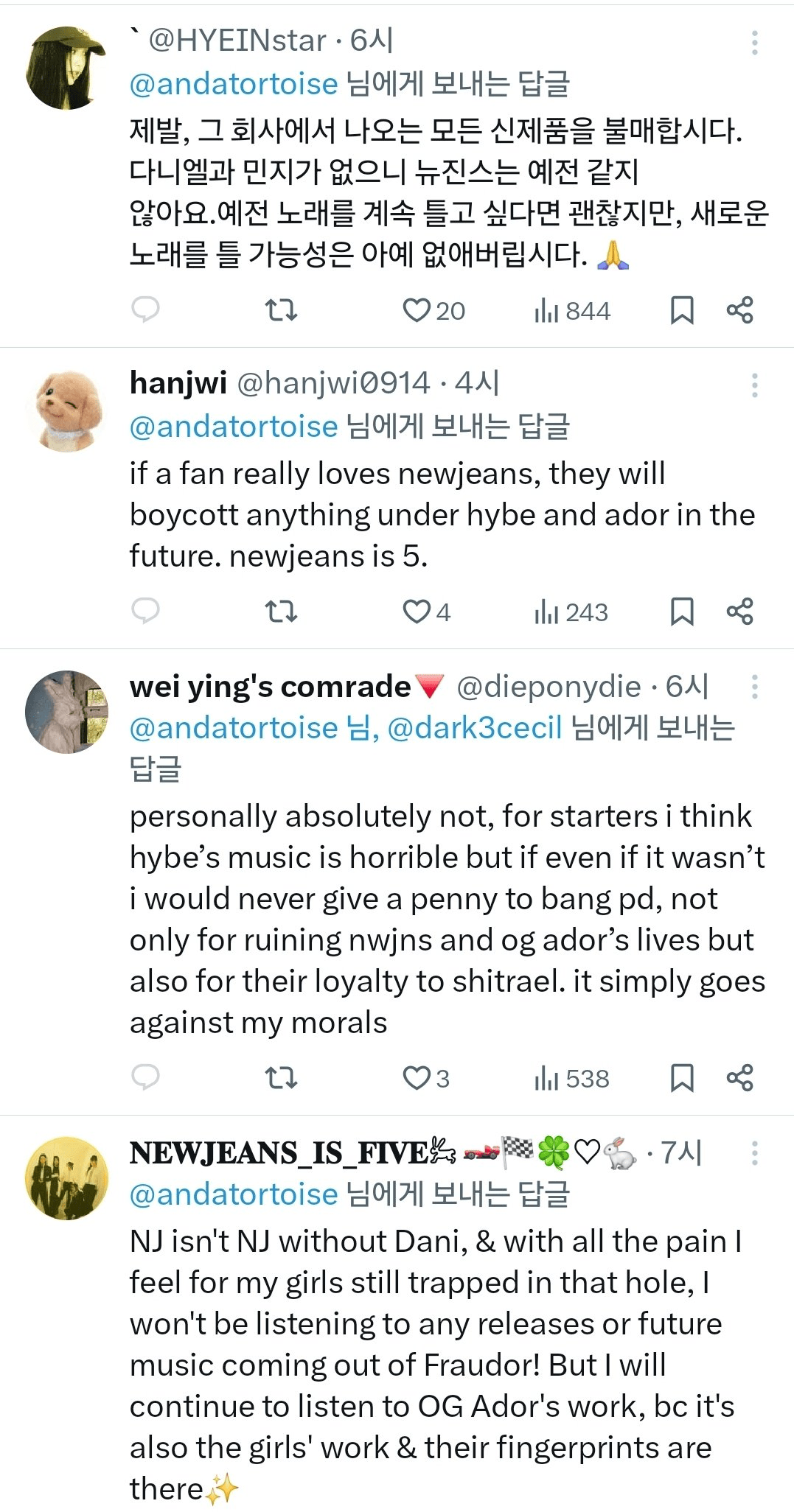Bookmark hanjwi's reply

click(x=681, y=612)
